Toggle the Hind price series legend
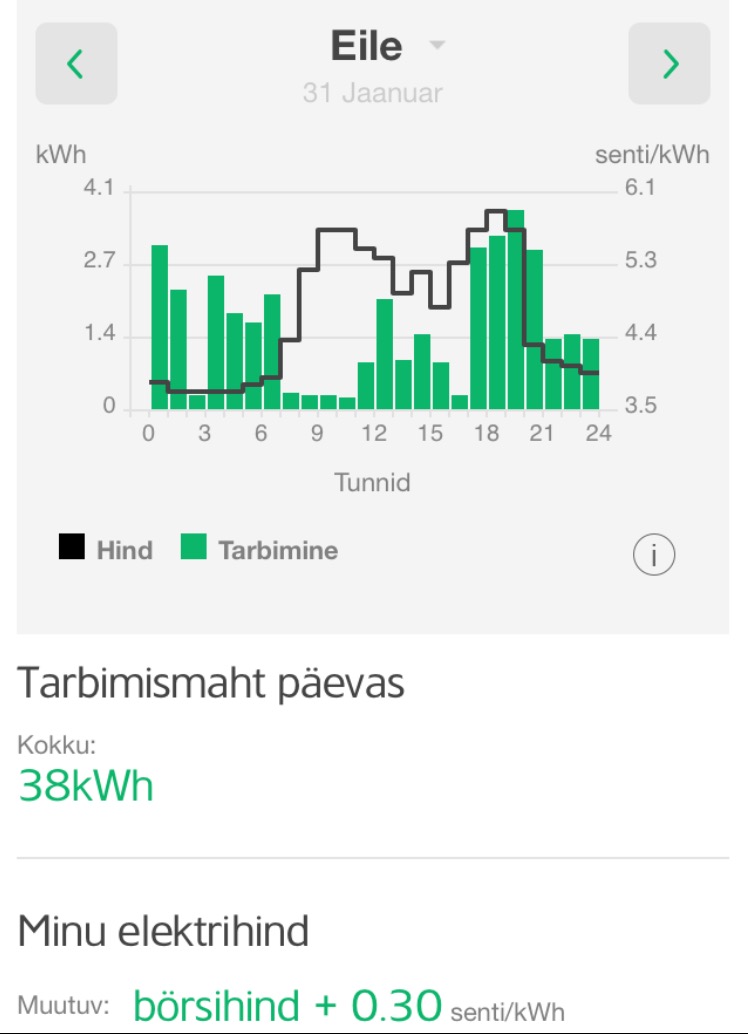748x1034 pixels. coord(106,549)
